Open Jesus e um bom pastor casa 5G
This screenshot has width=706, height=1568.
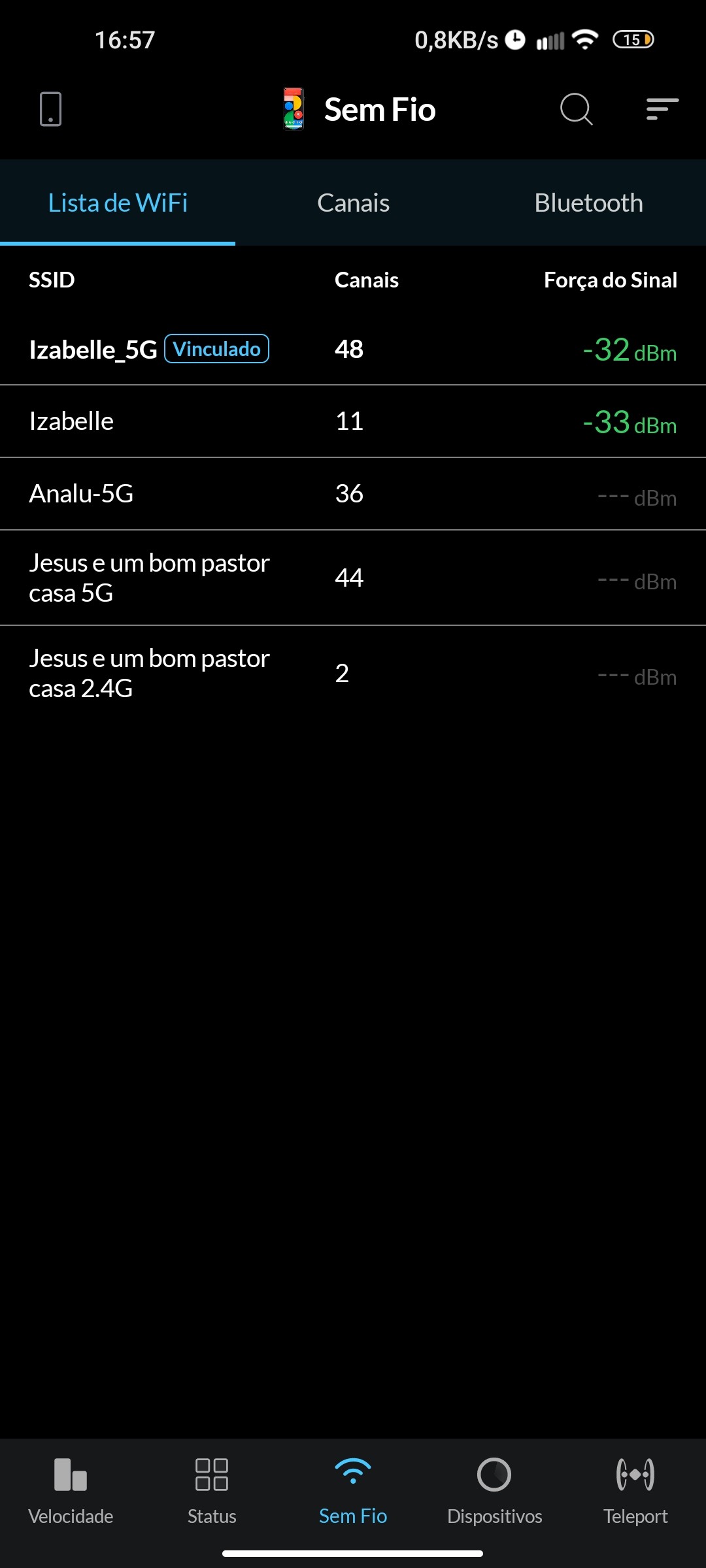coord(353,578)
